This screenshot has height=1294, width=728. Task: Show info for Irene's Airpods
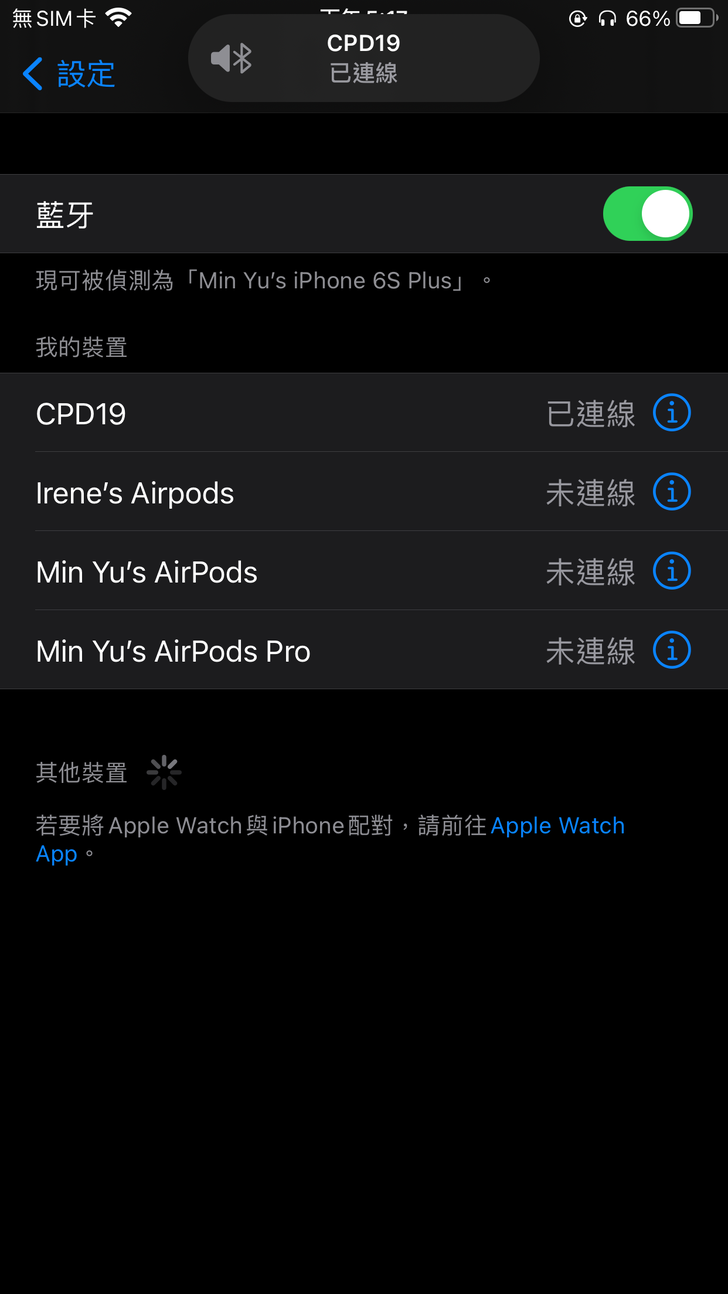(672, 492)
